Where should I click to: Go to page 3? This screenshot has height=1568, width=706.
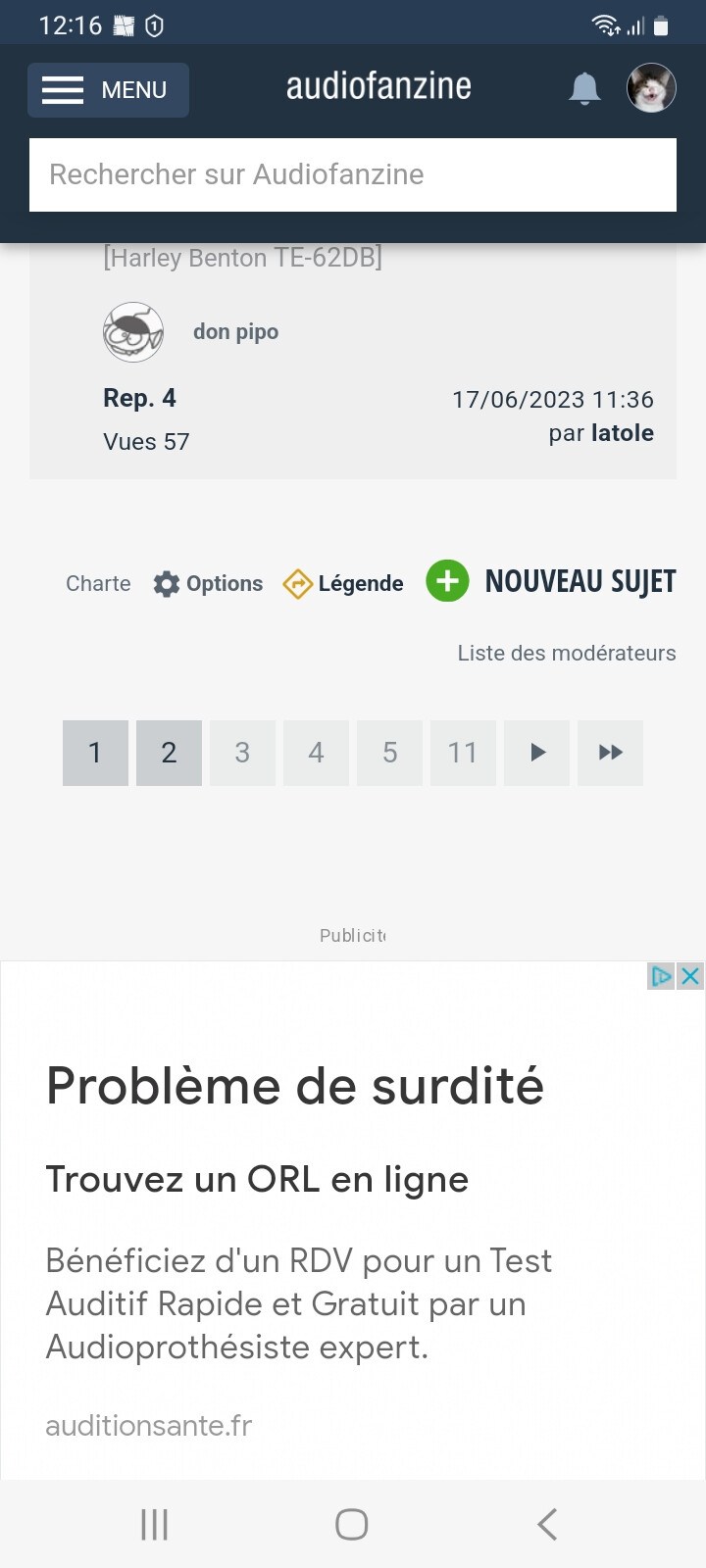242,753
